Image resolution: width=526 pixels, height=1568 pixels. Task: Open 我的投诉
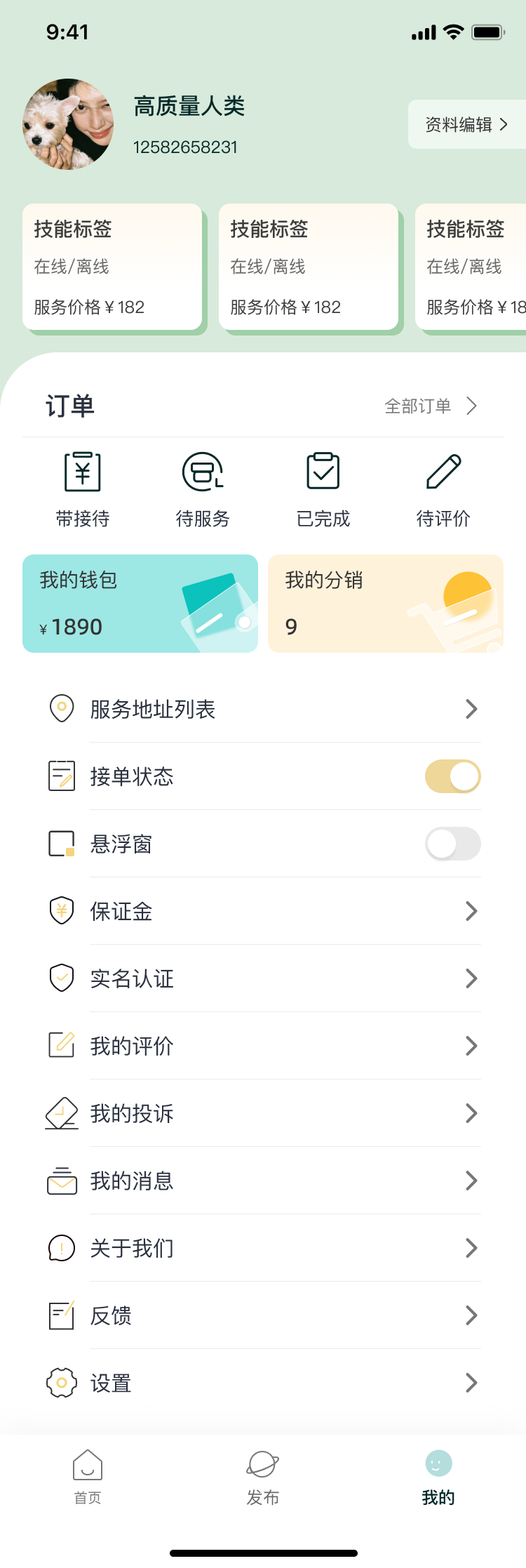263,1113
